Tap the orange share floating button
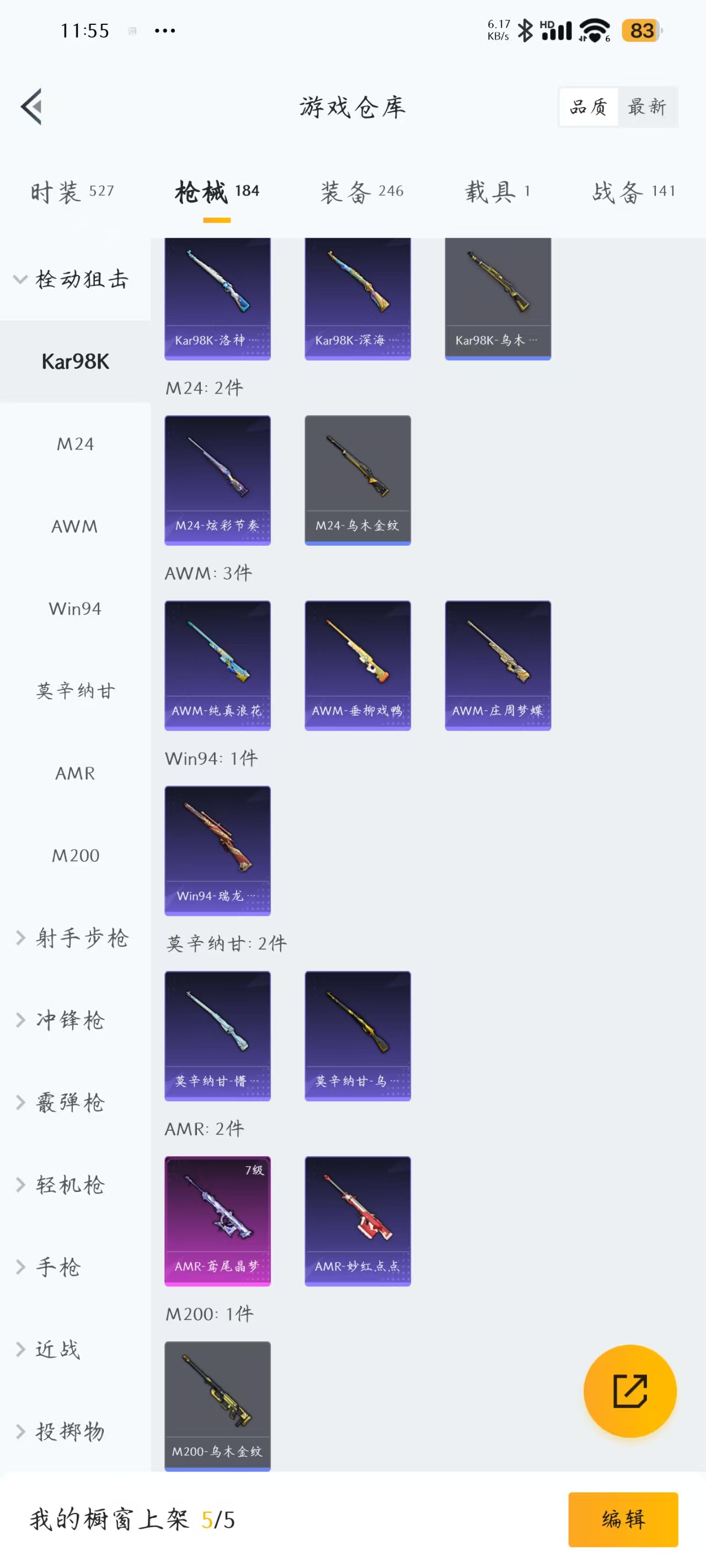Image resolution: width=706 pixels, height=1568 pixels. [629, 1391]
